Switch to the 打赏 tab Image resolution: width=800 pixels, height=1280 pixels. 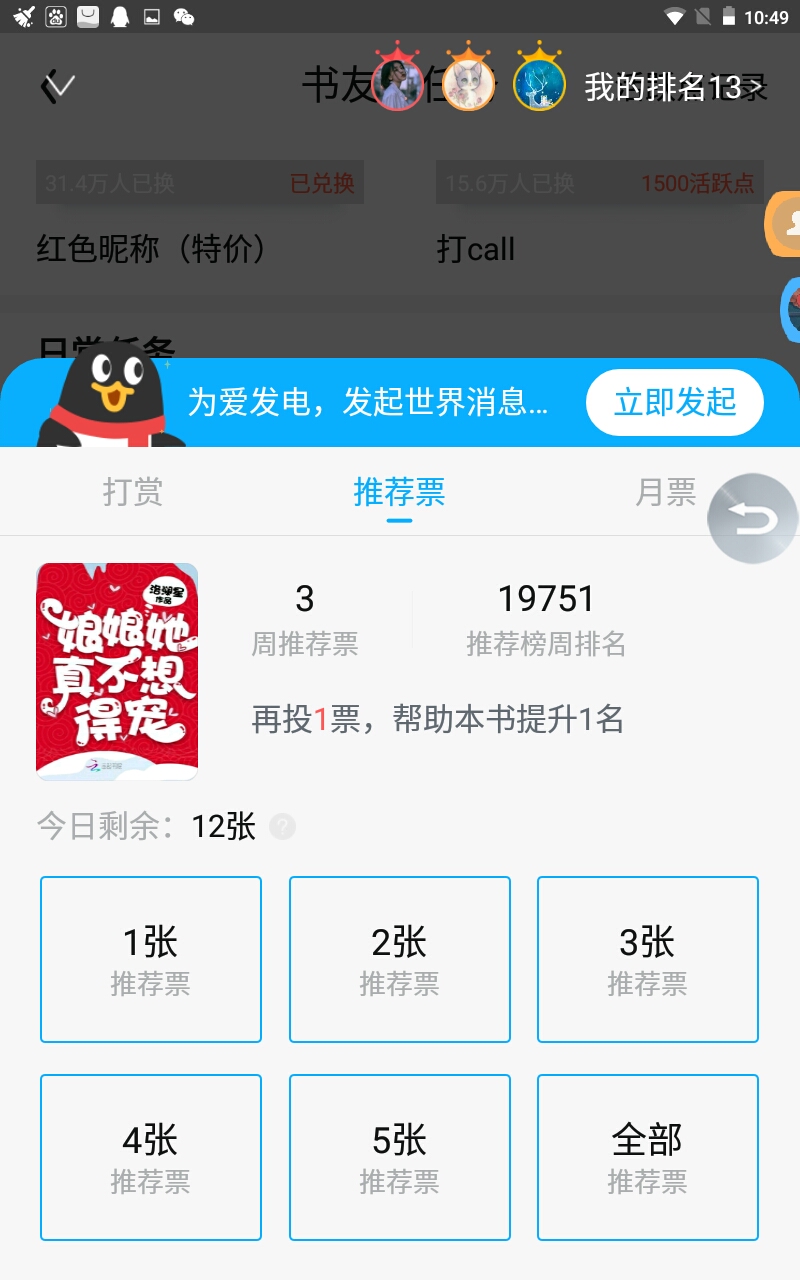point(133,492)
